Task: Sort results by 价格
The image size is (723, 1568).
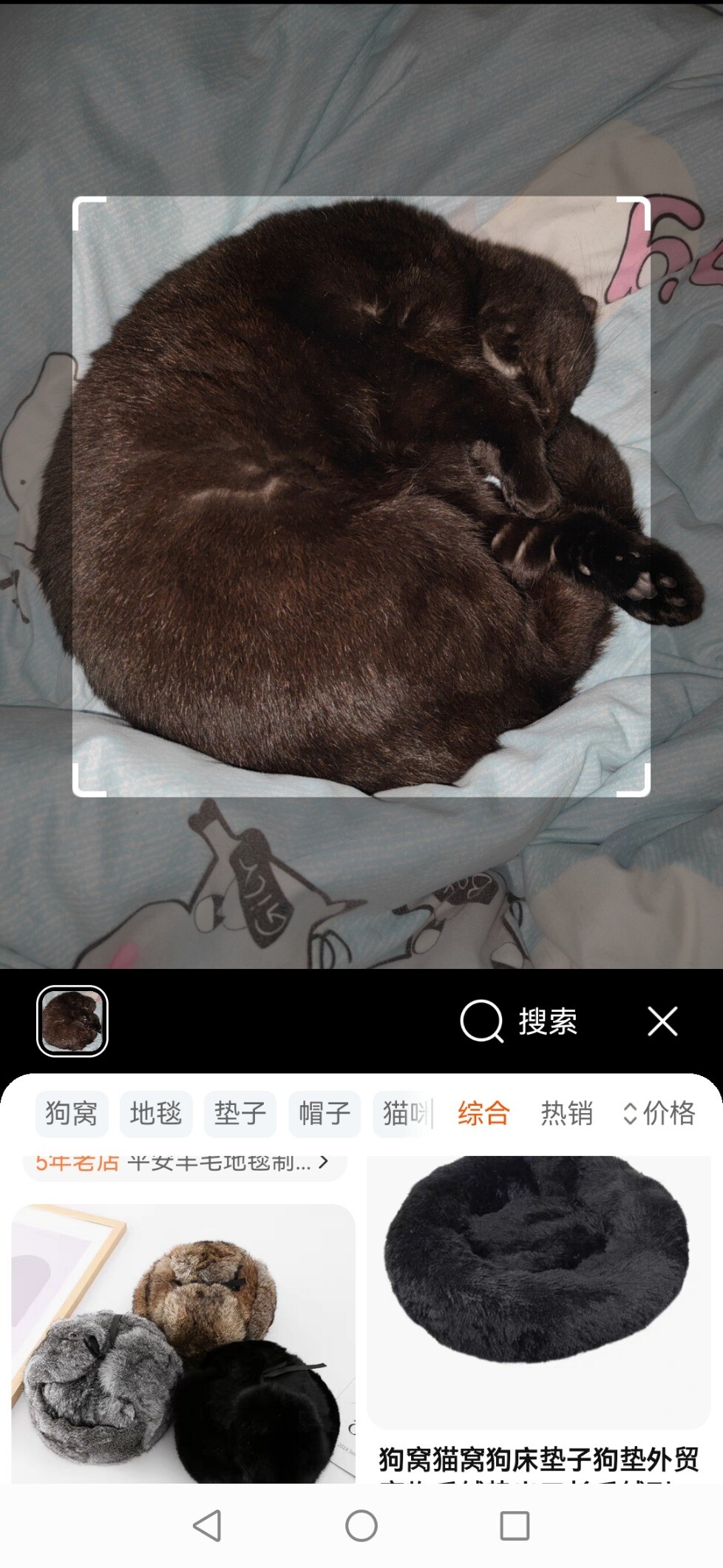Action: [x=659, y=1113]
